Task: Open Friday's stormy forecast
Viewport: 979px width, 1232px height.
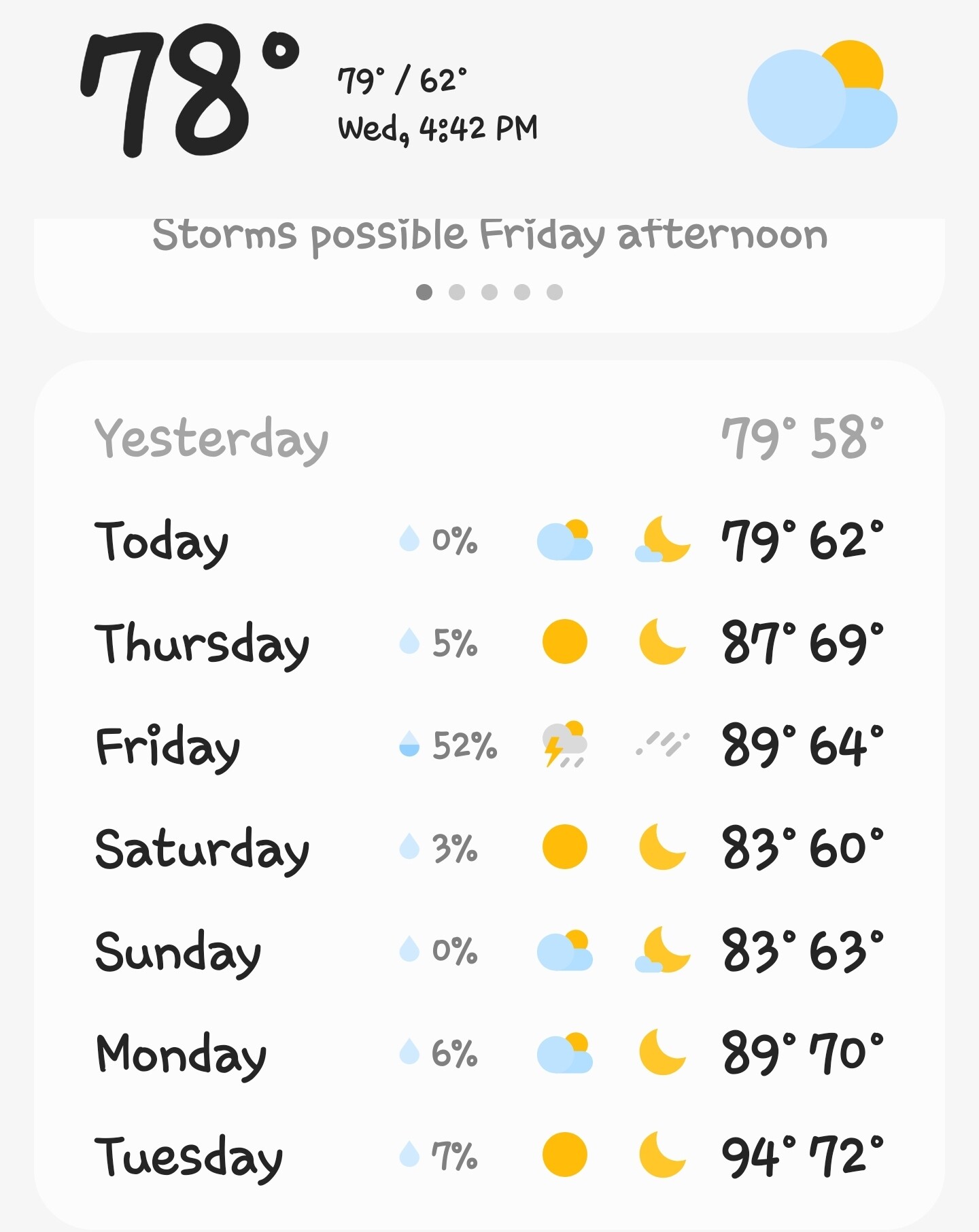Action: (x=488, y=745)
